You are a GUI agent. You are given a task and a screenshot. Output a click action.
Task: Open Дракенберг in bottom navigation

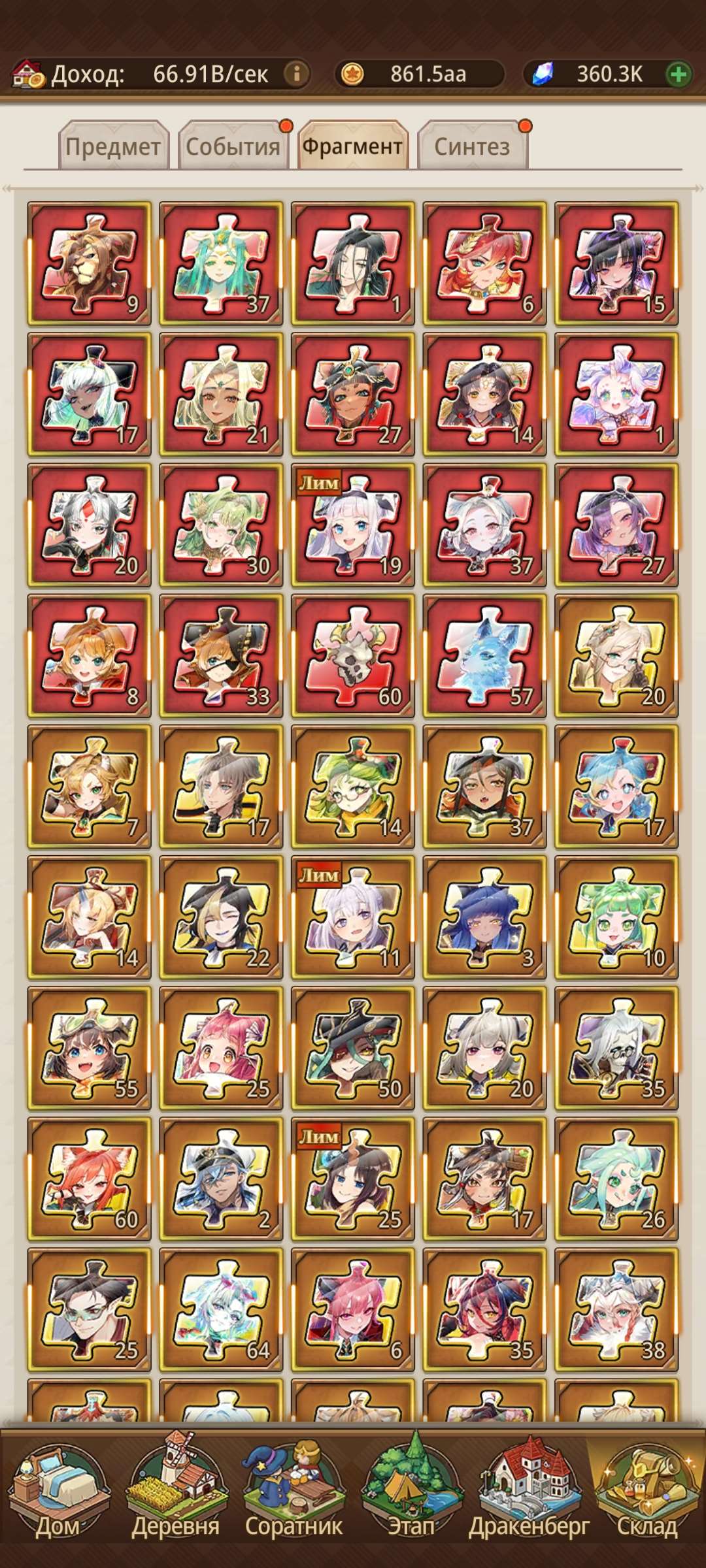pos(529,1496)
